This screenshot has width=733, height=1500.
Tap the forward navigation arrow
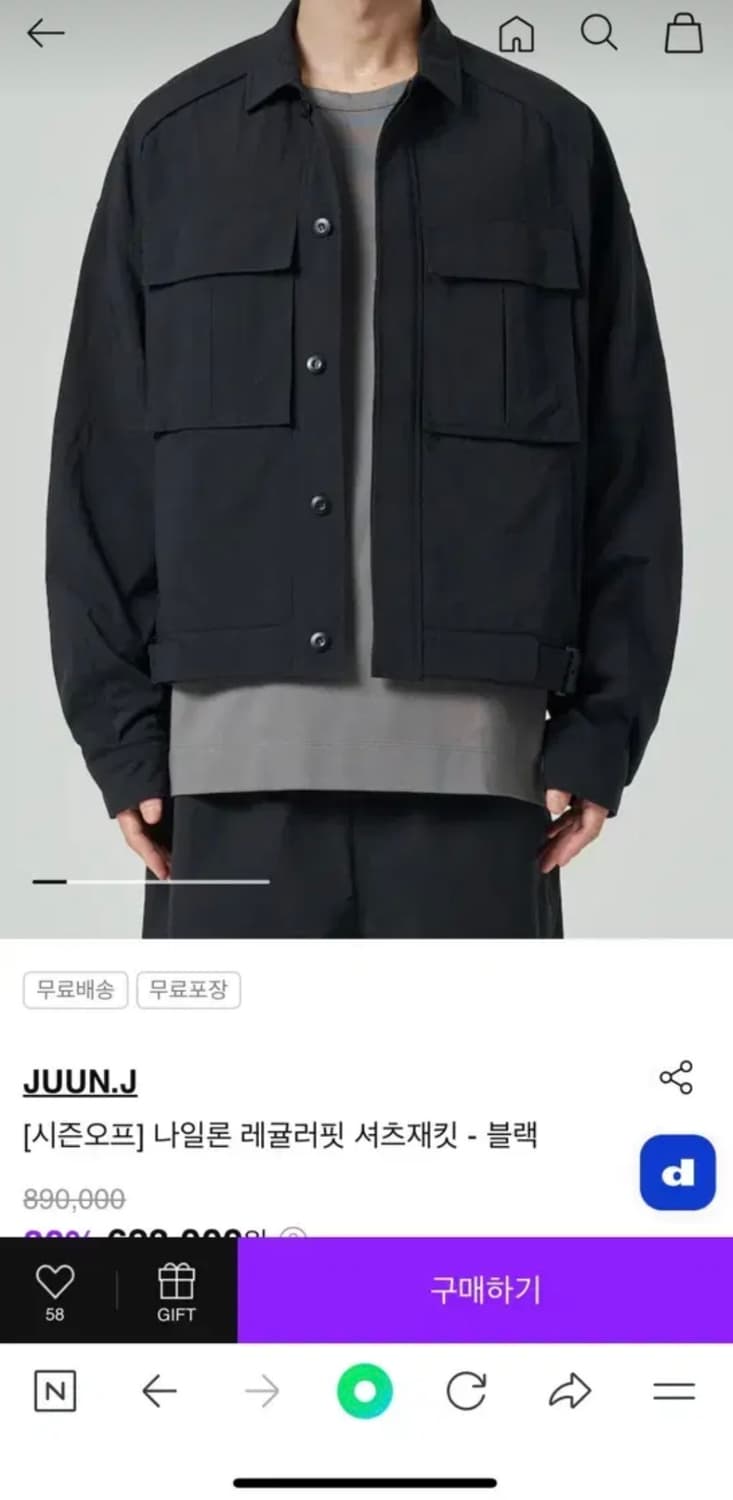click(263, 1389)
